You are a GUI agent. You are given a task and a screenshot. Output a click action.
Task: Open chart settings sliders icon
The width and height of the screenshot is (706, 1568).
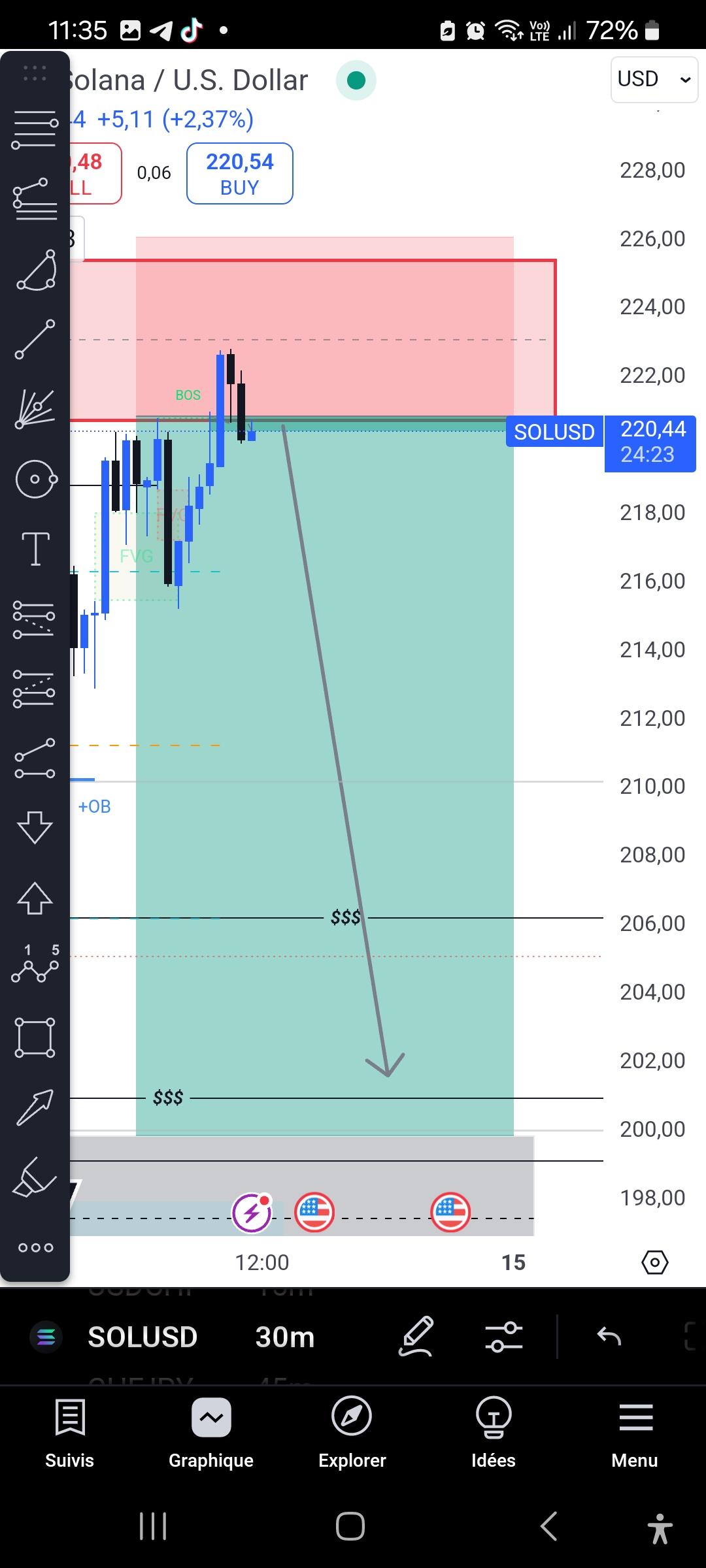[503, 1336]
